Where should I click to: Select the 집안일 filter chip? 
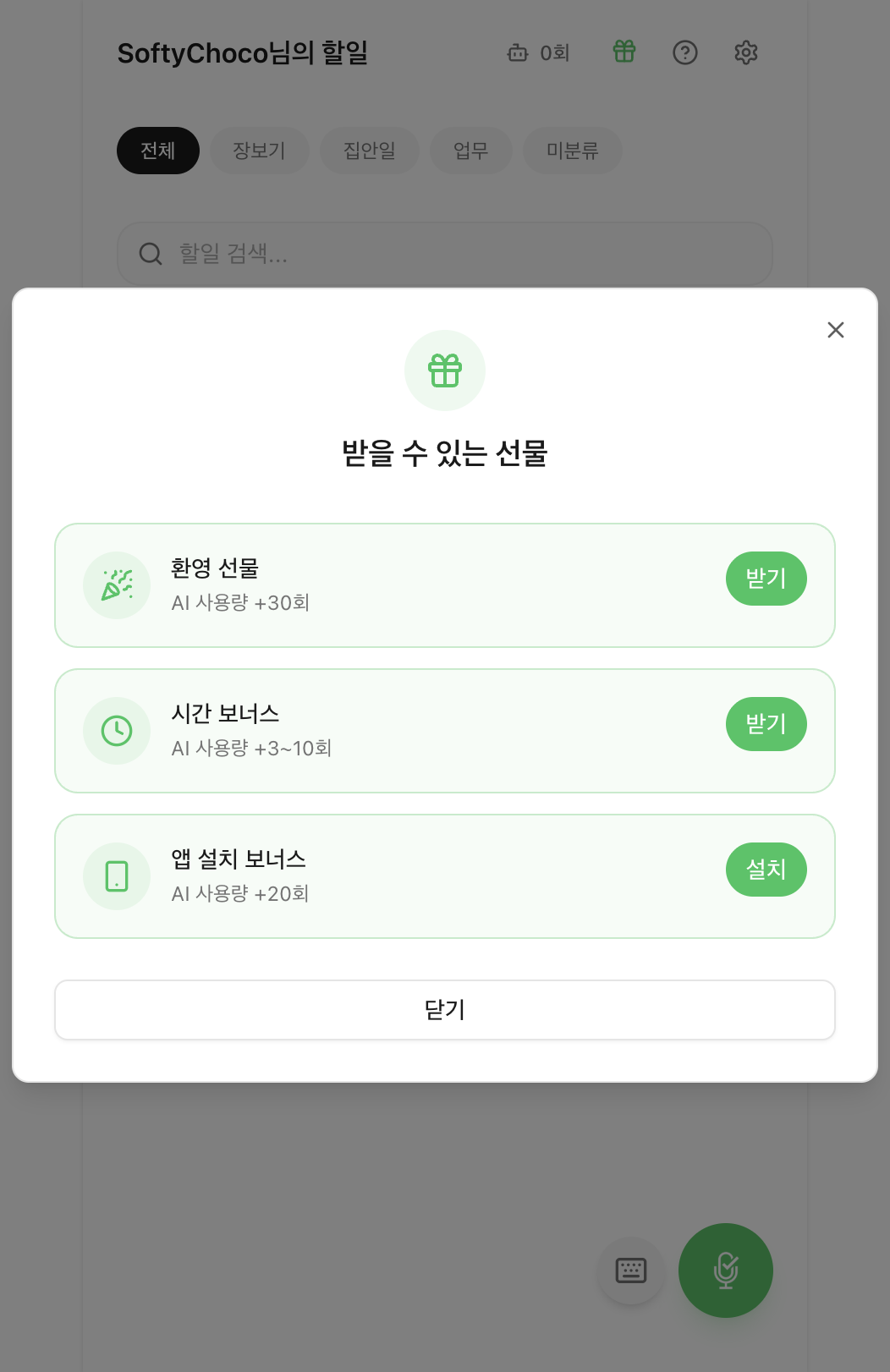(368, 150)
